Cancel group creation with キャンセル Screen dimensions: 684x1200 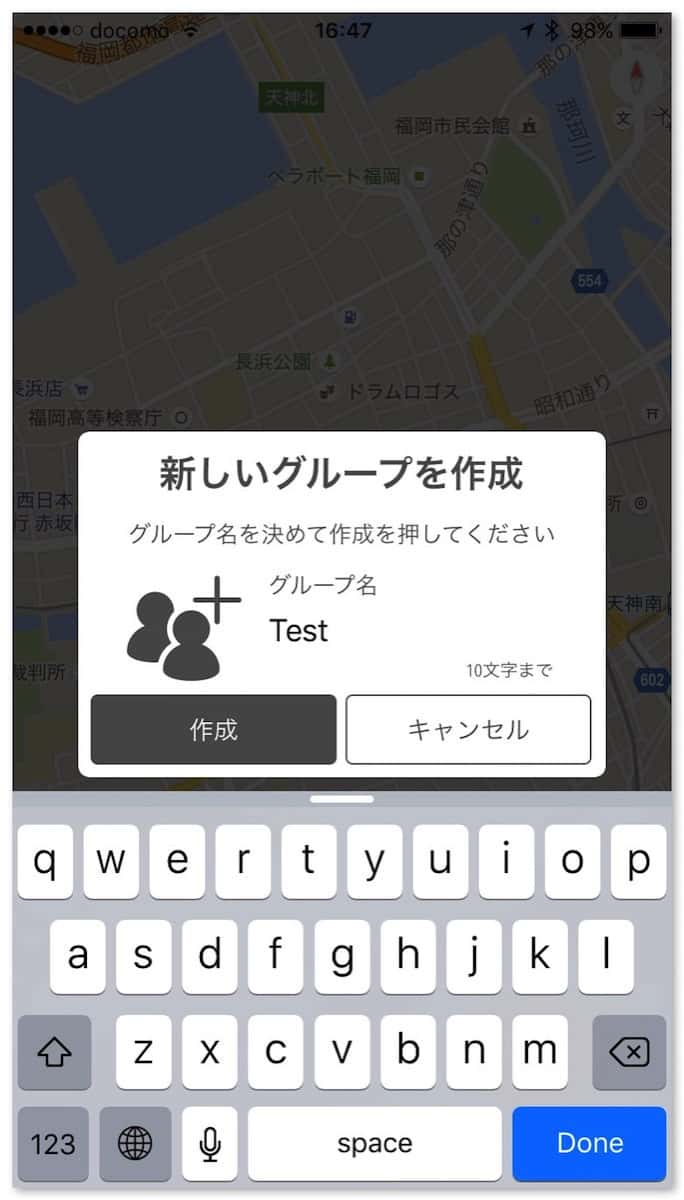coord(468,730)
